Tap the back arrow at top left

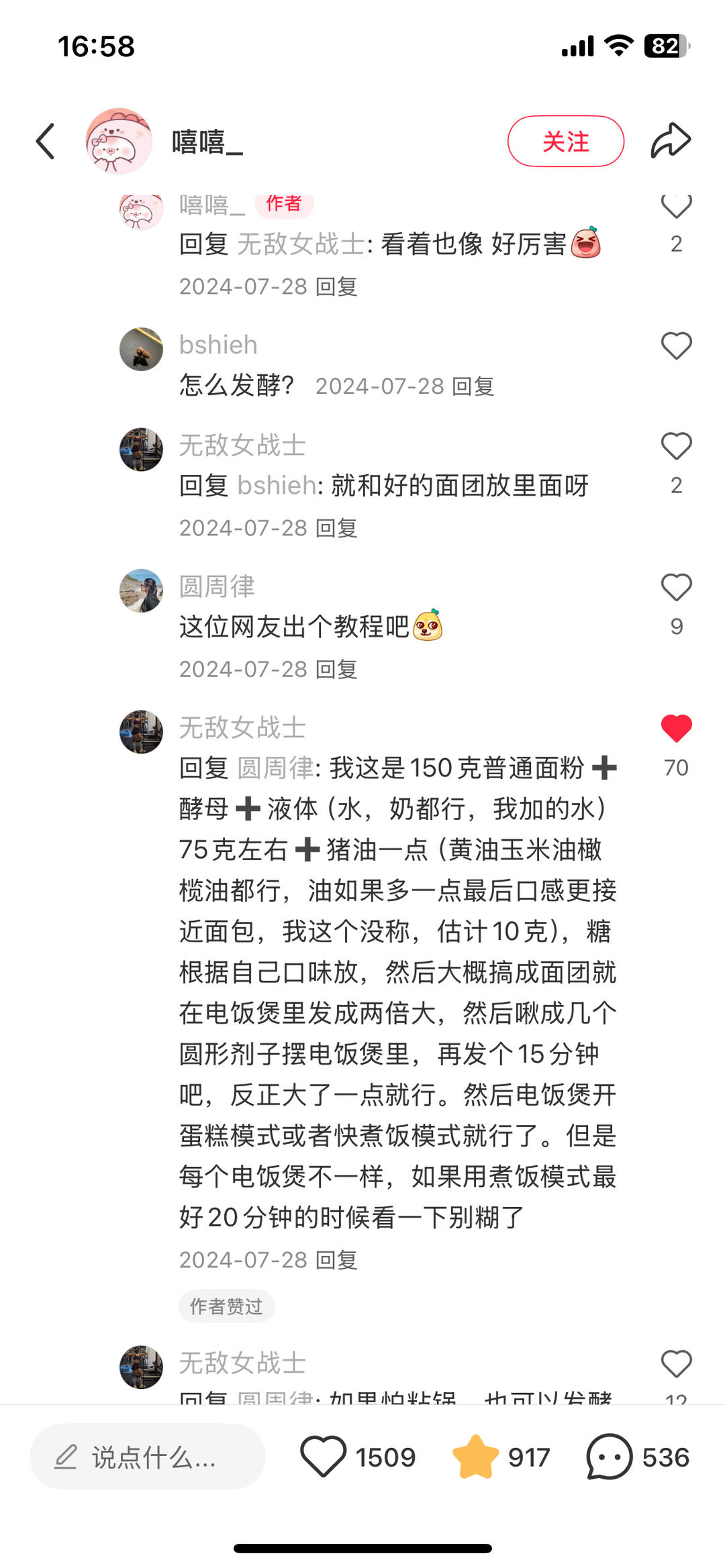[44, 142]
